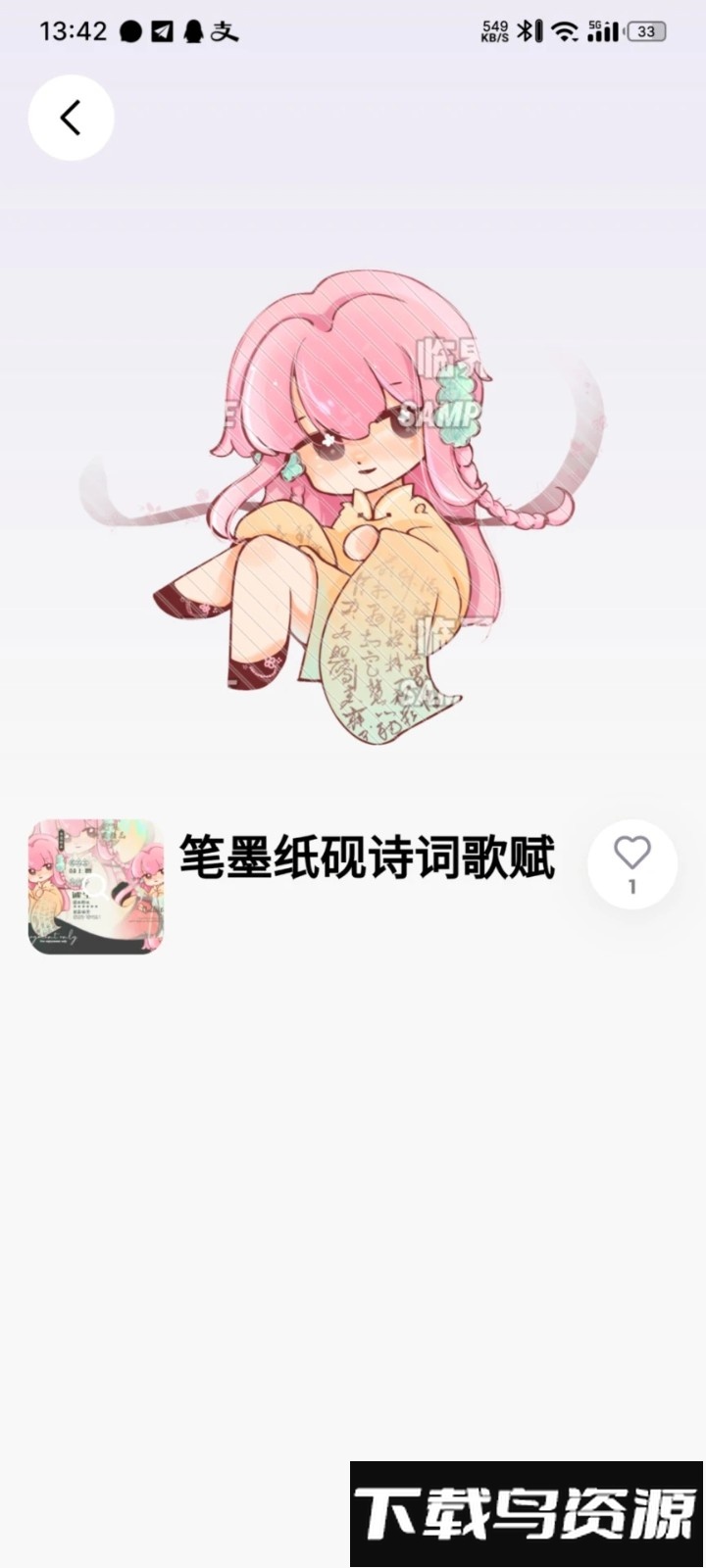706x1568 pixels.
Task: Tap the heart button circle background
Action: coord(631,862)
